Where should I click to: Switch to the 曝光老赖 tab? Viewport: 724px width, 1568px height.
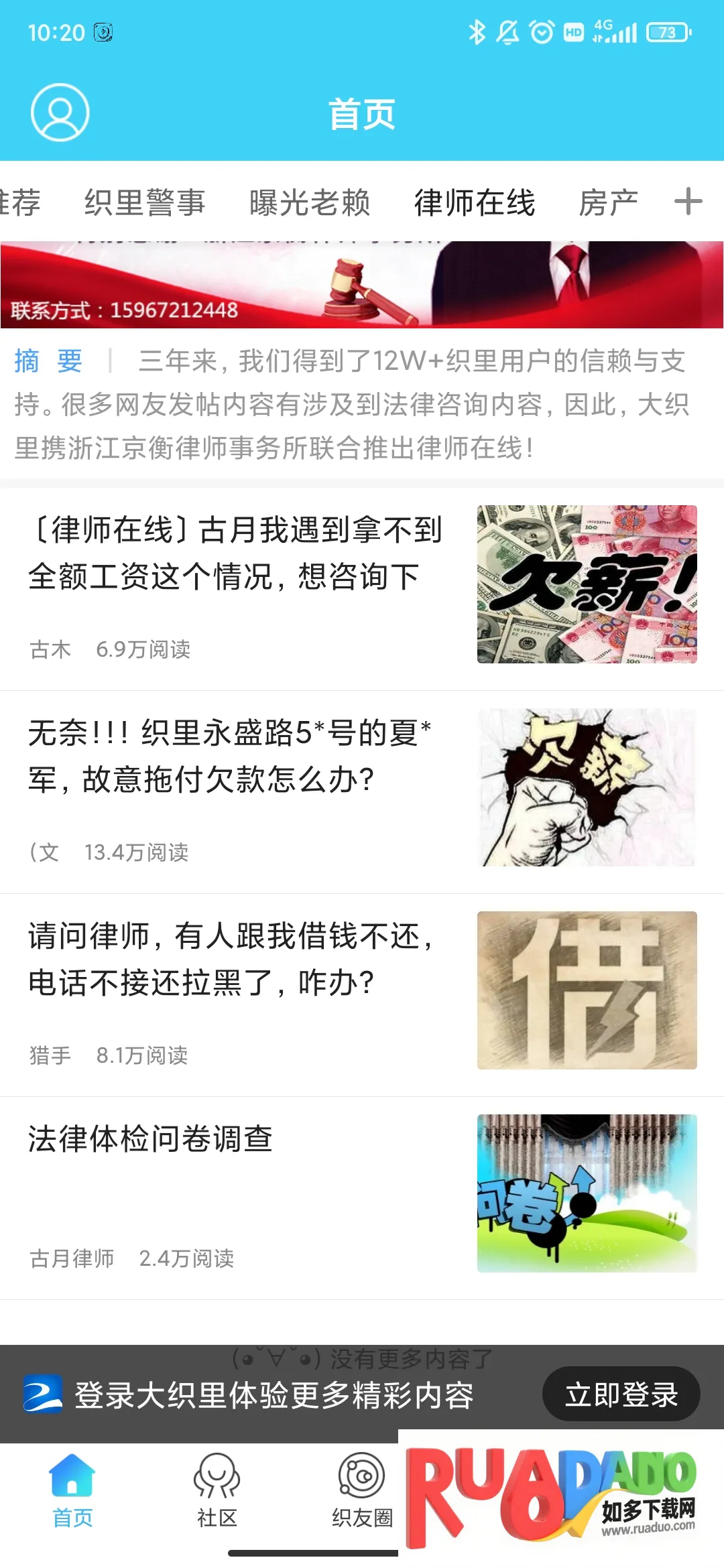click(310, 202)
